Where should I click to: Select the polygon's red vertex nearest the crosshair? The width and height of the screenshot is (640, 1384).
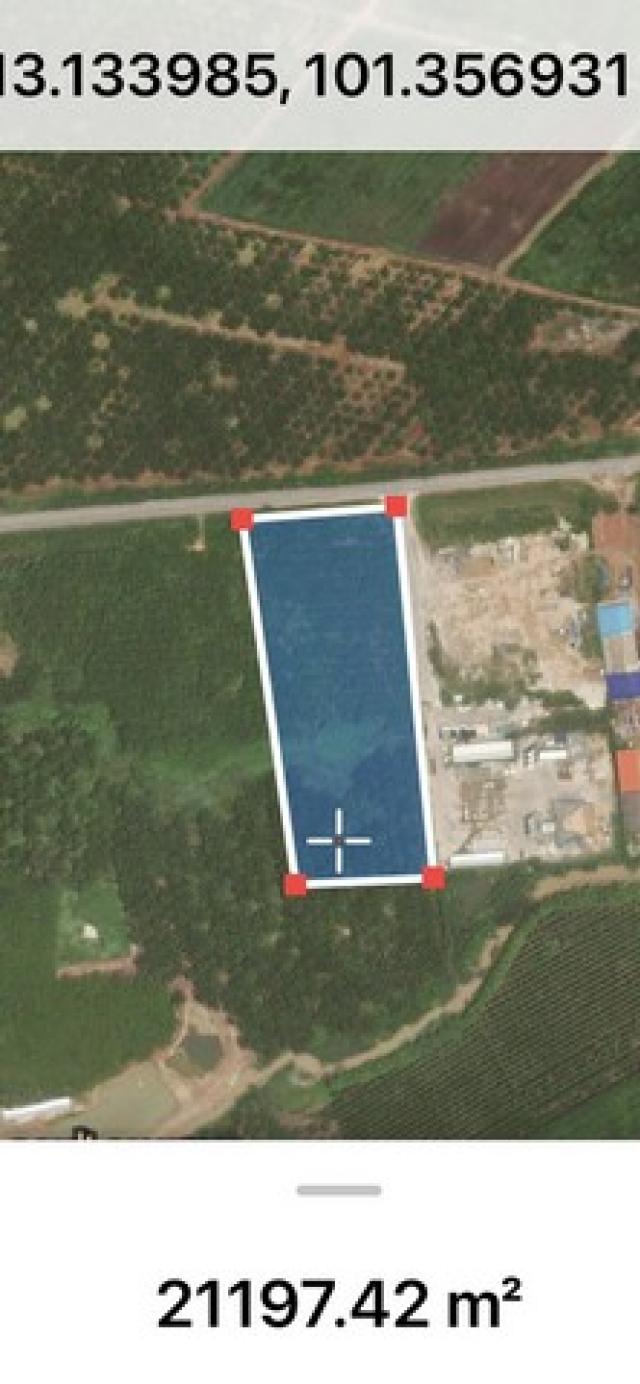click(296, 884)
